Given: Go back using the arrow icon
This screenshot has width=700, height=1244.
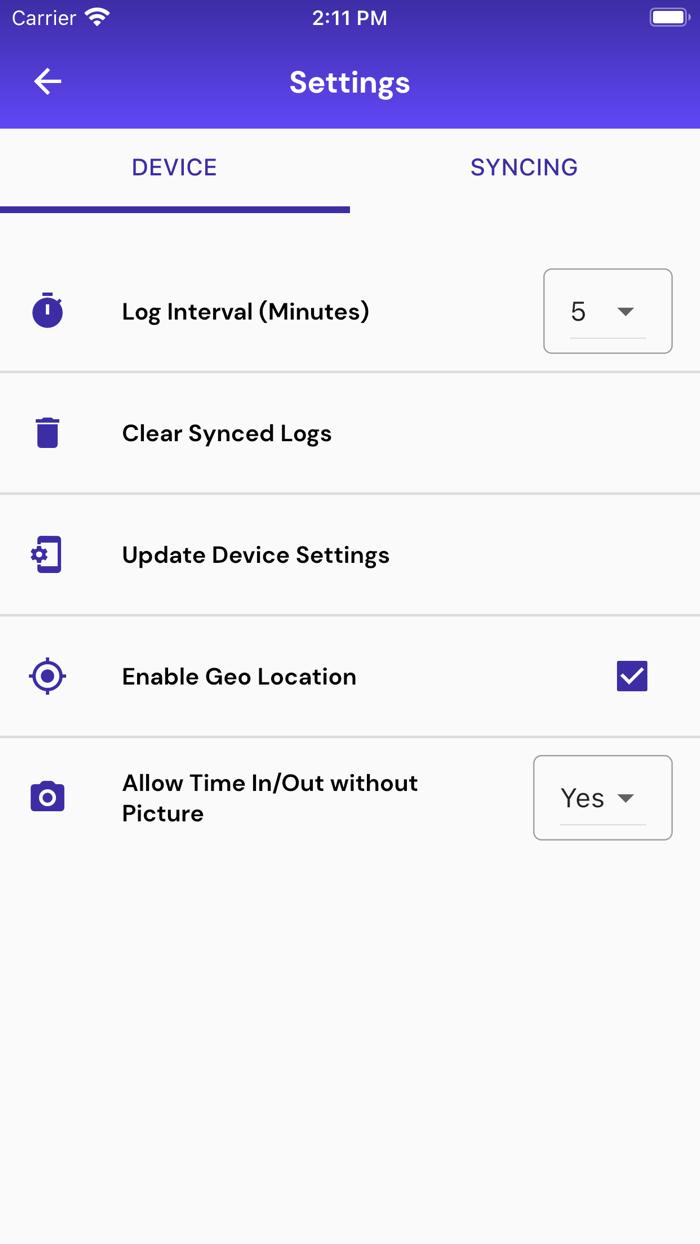Looking at the screenshot, I should pos(48,82).
